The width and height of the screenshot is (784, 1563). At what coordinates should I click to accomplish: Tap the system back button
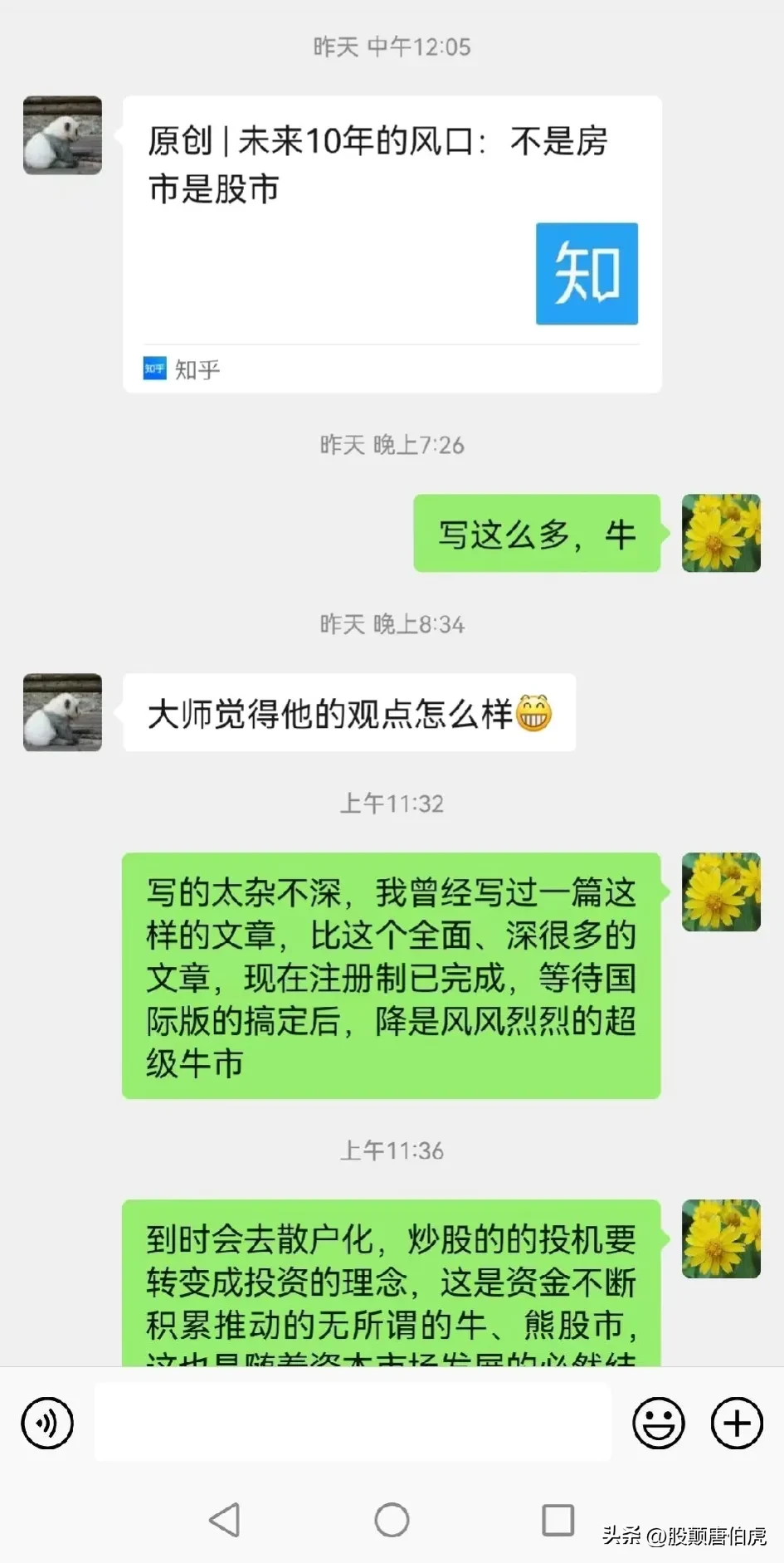225,1520
